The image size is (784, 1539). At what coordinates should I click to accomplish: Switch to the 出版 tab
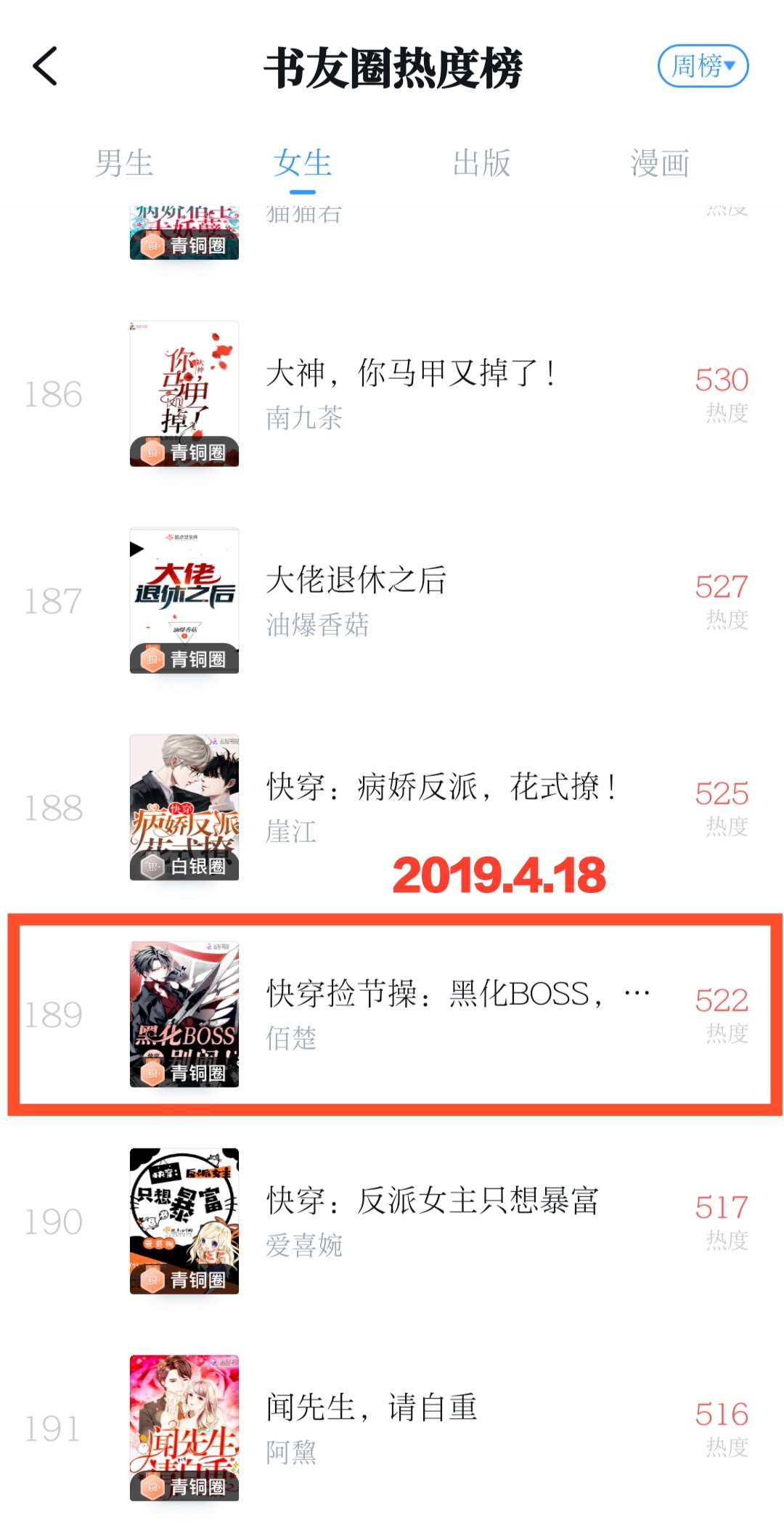point(481,163)
